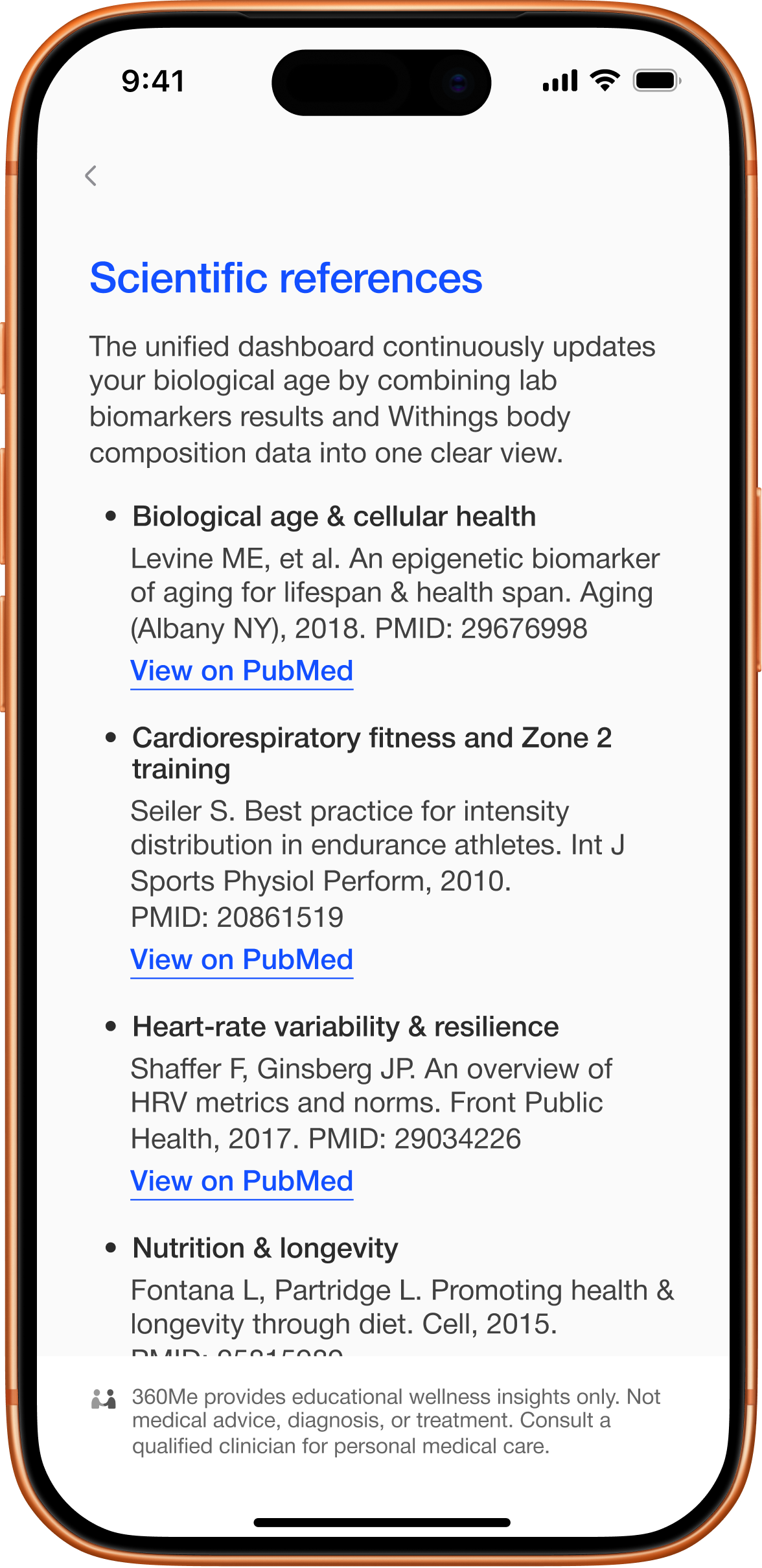
Task: Go back using the top-left chevron
Action: coord(91,176)
